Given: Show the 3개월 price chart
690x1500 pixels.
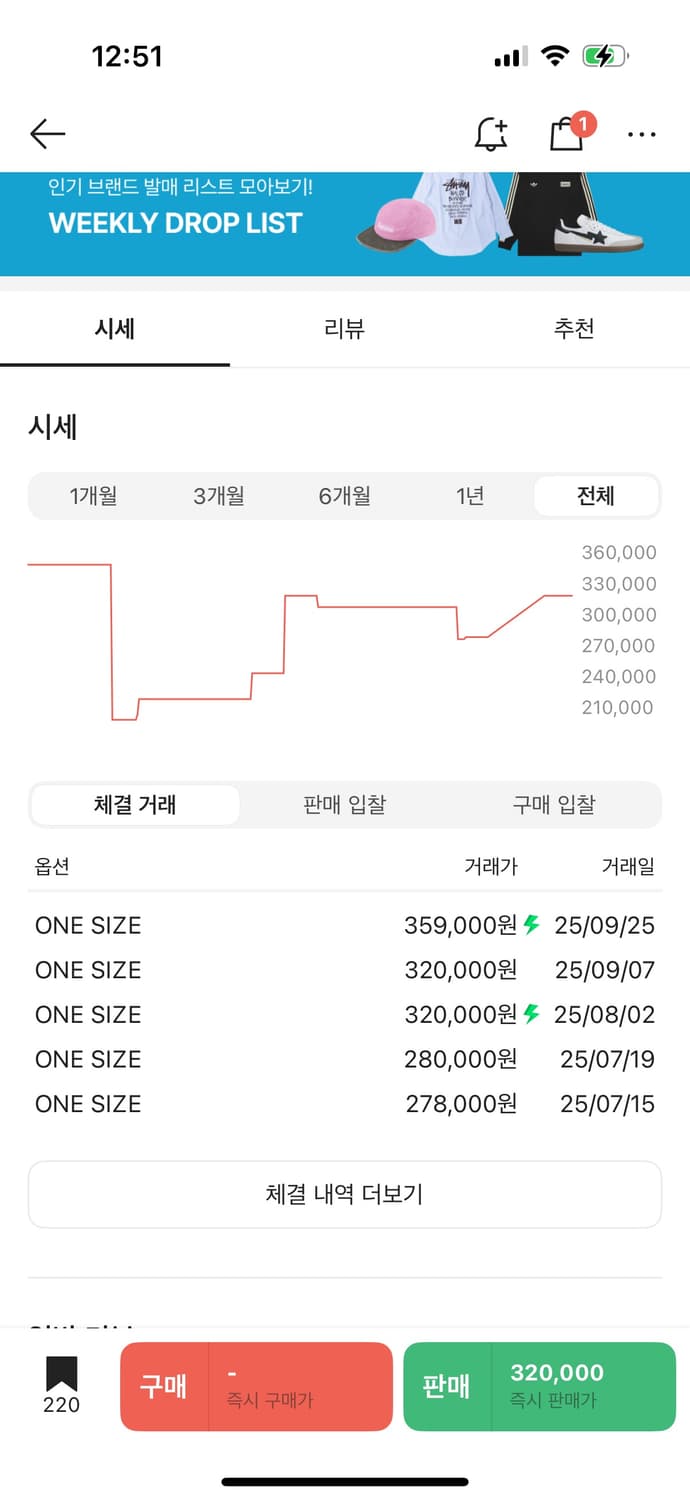Looking at the screenshot, I should pos(219,496).
